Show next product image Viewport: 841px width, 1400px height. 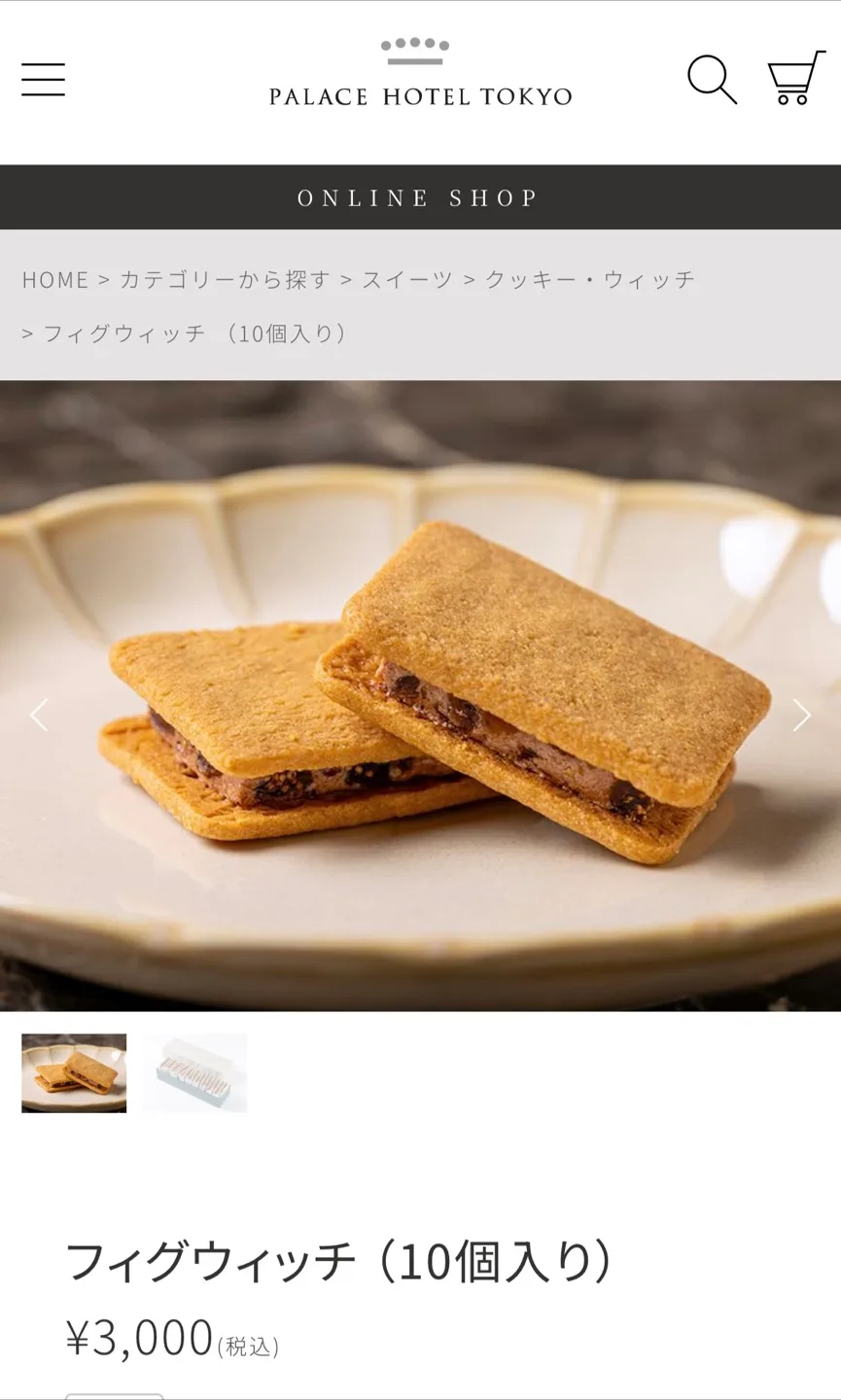click(801, 716)
